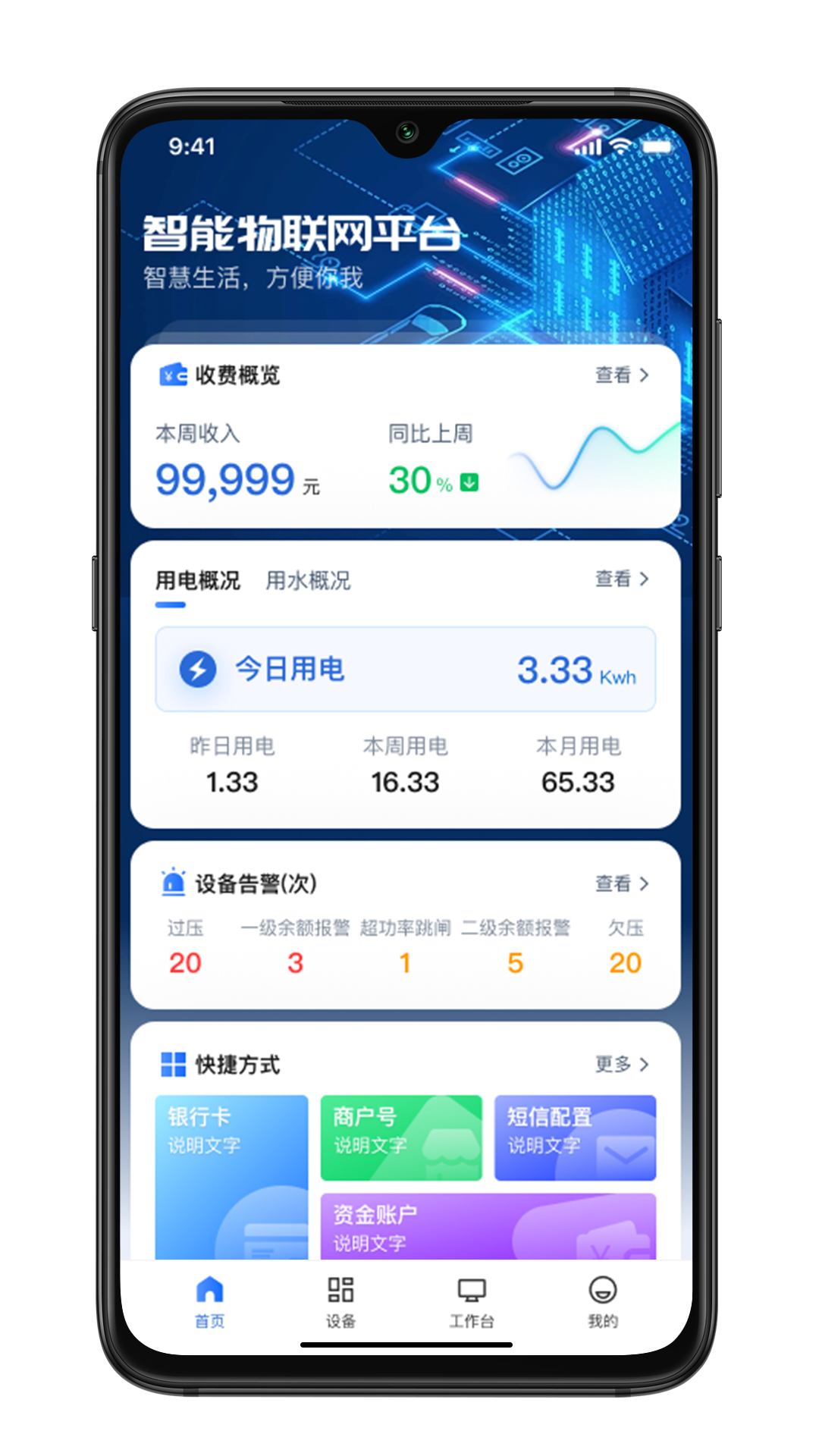Switch to the 用水概况 tab
The width and height of the screenshot is (819, 1456).
tap(308, 581)
